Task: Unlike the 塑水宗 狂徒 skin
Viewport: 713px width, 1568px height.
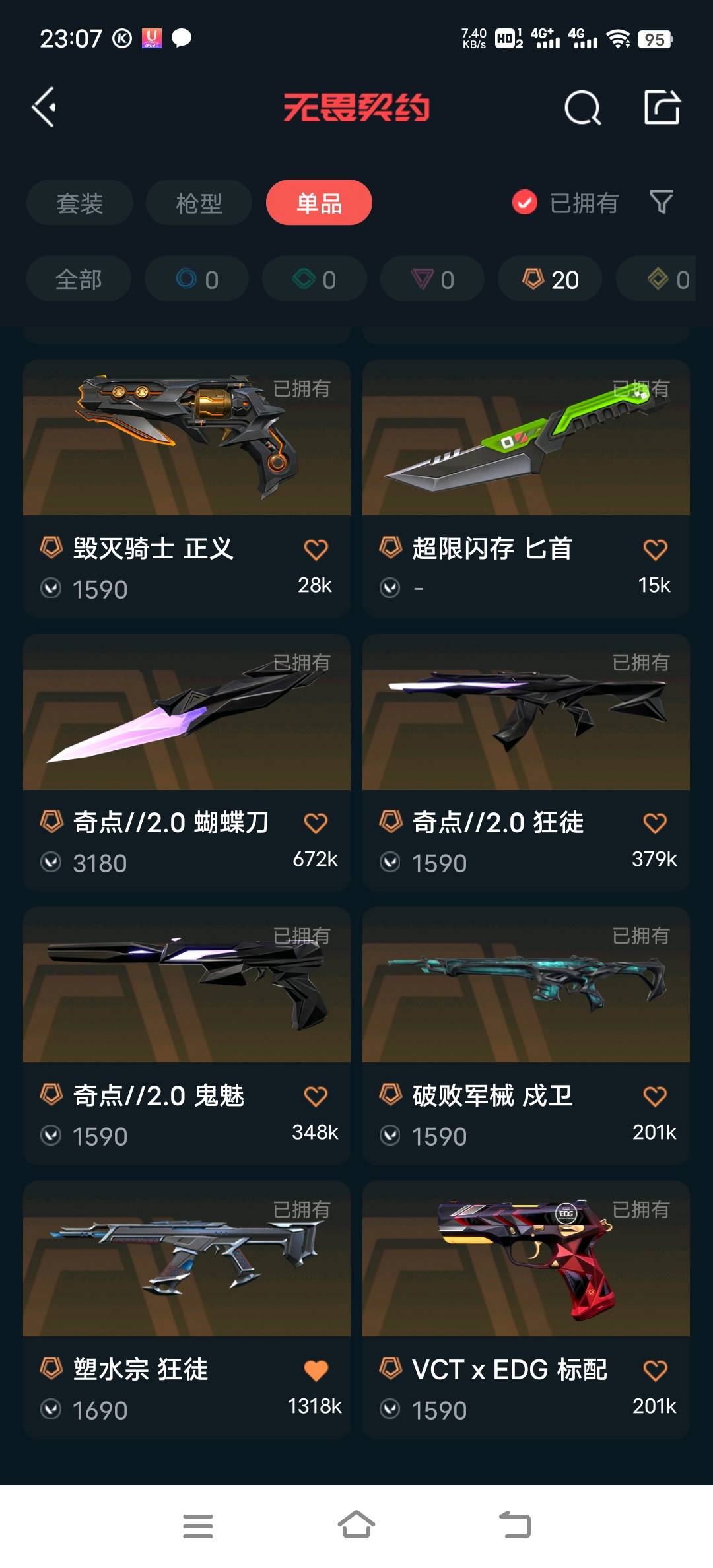Action: point(316,1371)
